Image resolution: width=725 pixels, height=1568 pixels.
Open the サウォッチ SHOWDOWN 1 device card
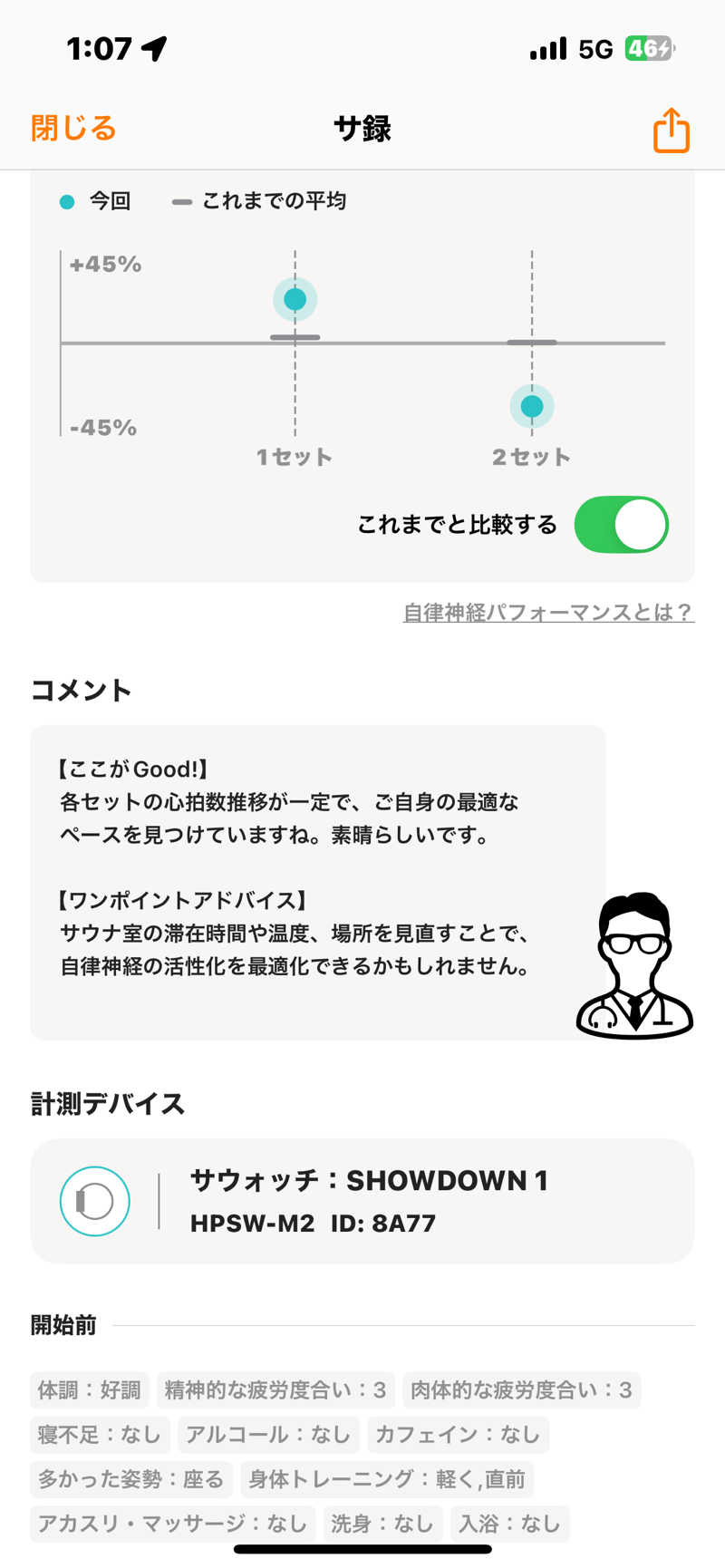point(362,1201)
